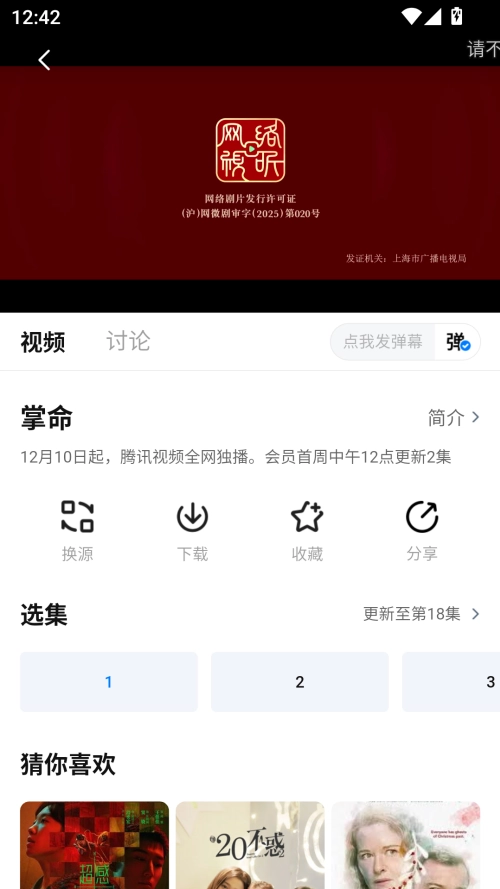Viewport: 500px width, 889px height.
Task: Tap the video player area
Action: tap(250, 173)
